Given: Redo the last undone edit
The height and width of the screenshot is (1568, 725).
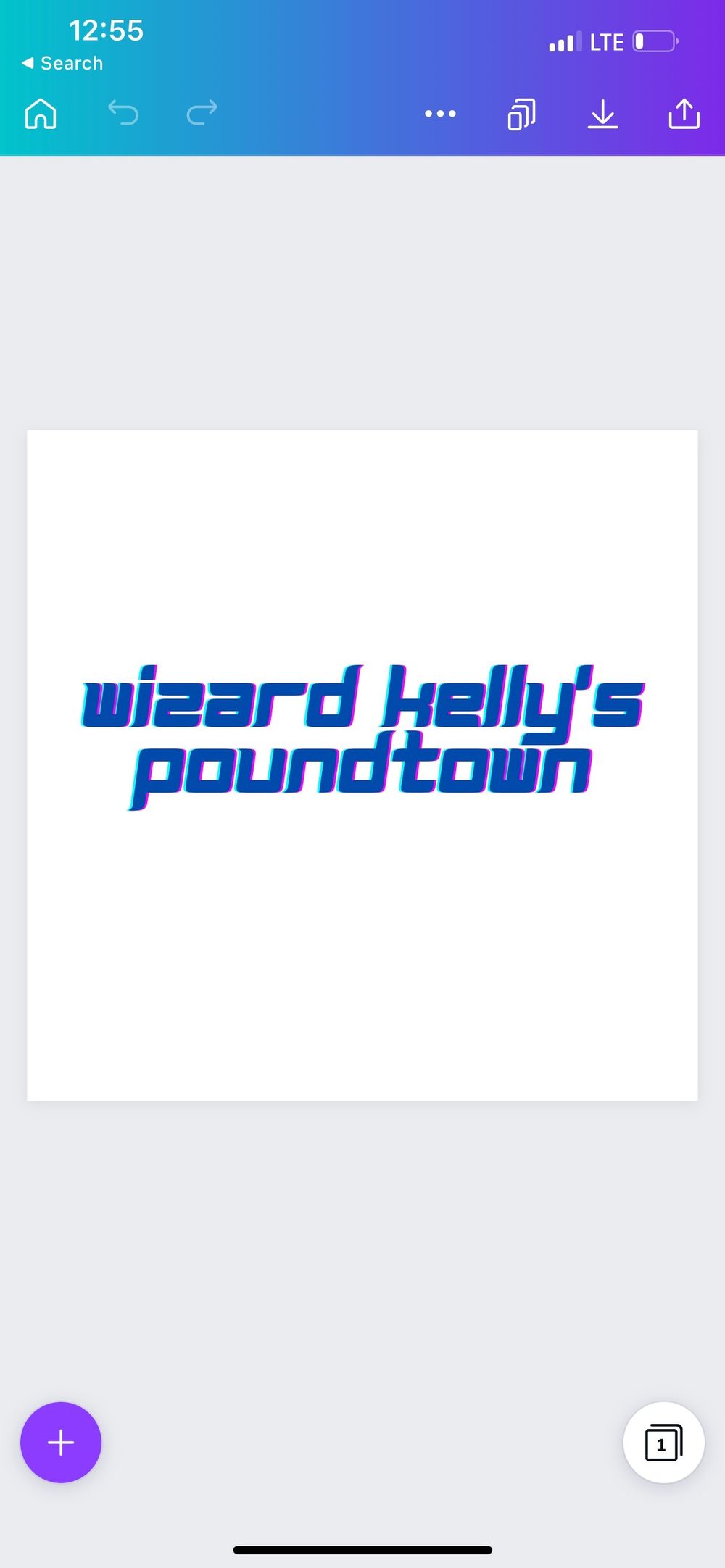Looking at the screenshot, I should 202,113.
